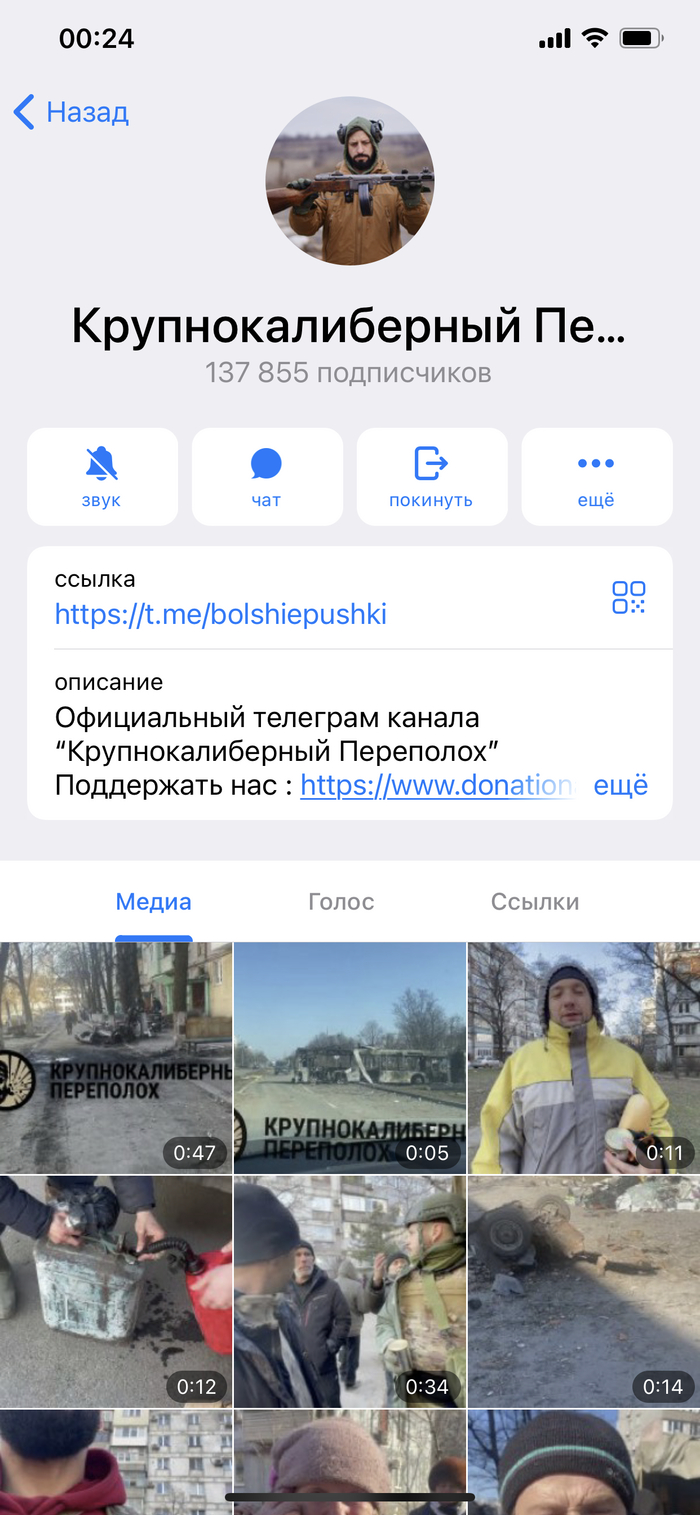Open the donation link in description

tap(437, 785)
